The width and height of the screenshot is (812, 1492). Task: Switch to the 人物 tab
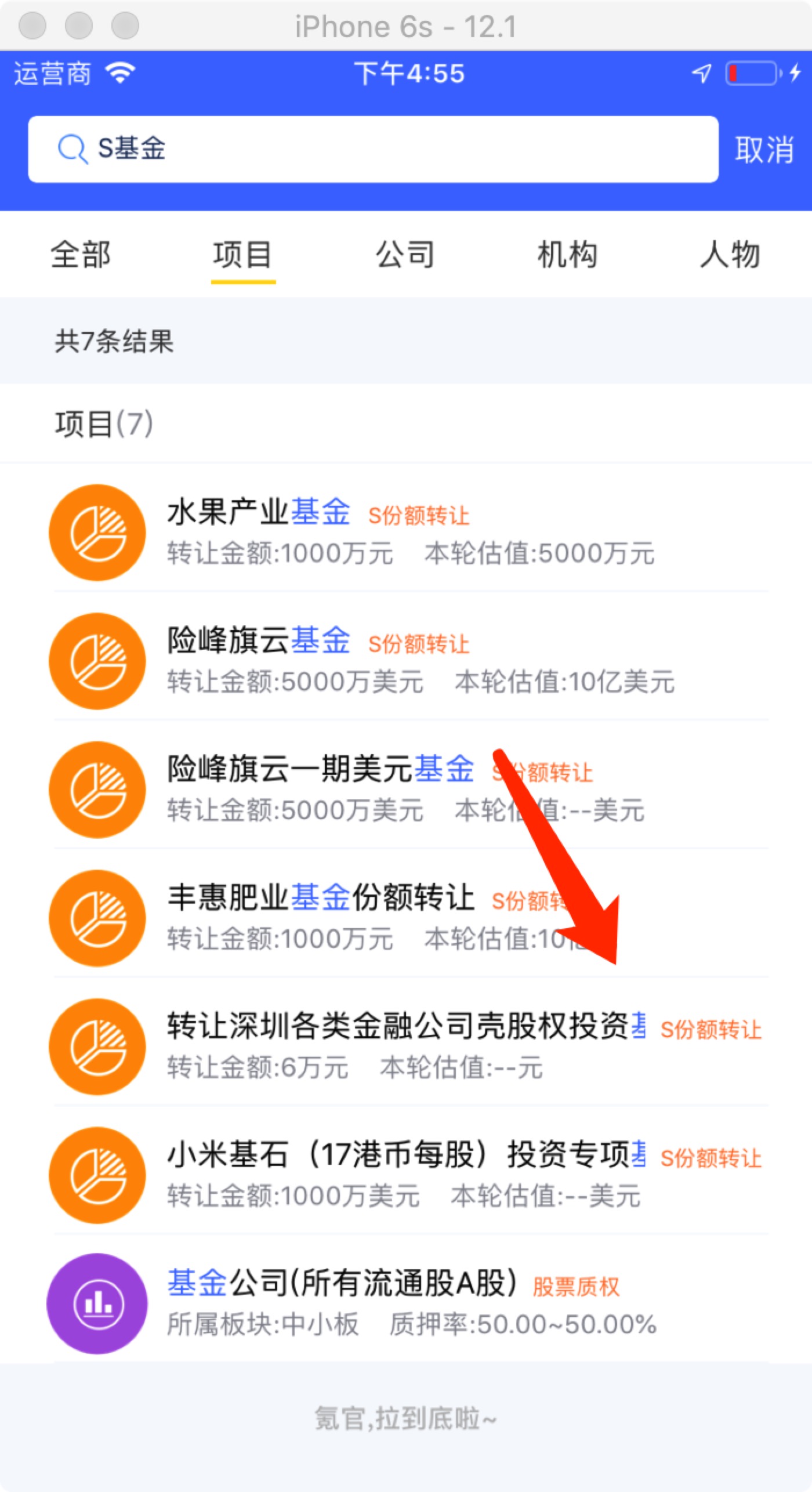[x=729, y=254]
